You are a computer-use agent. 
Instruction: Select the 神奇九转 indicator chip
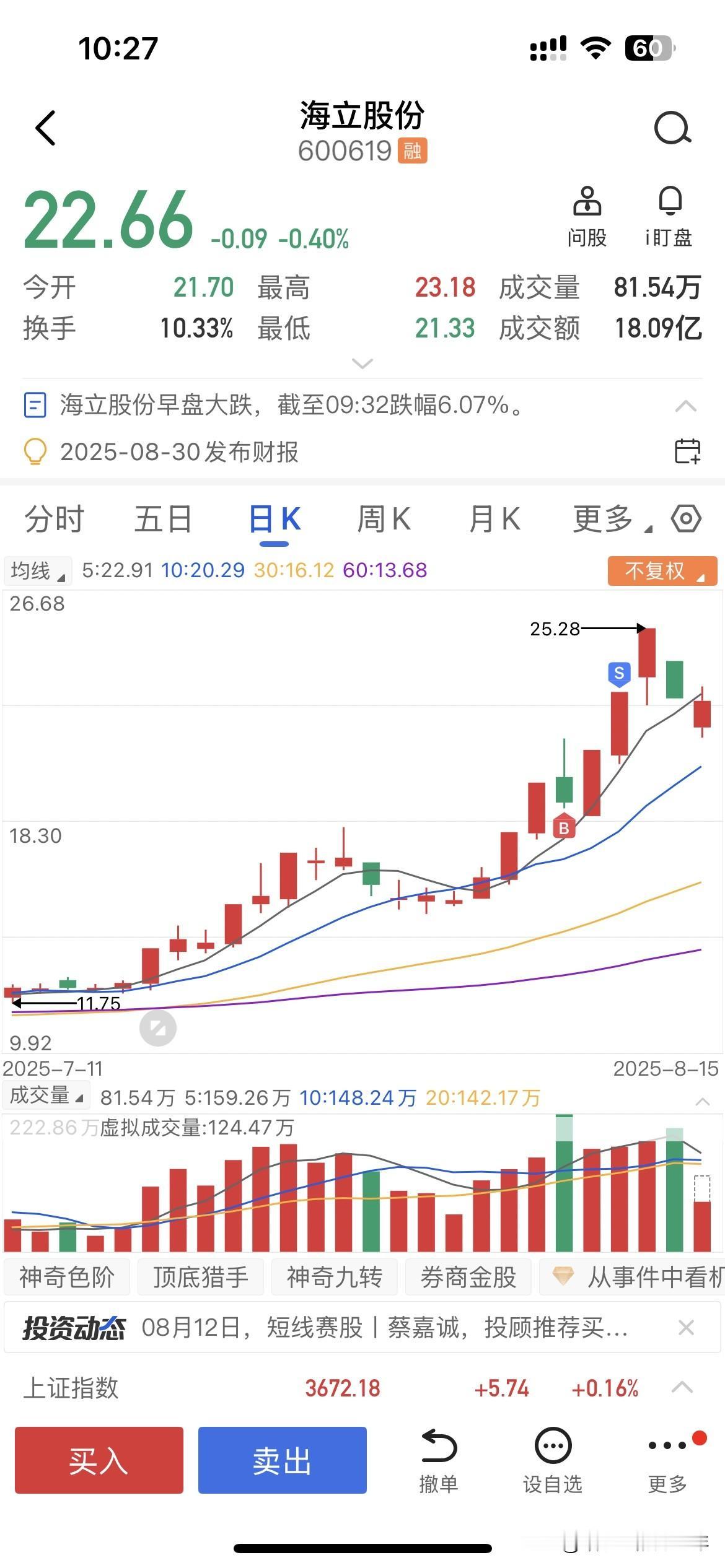(x=335, y=1278)
